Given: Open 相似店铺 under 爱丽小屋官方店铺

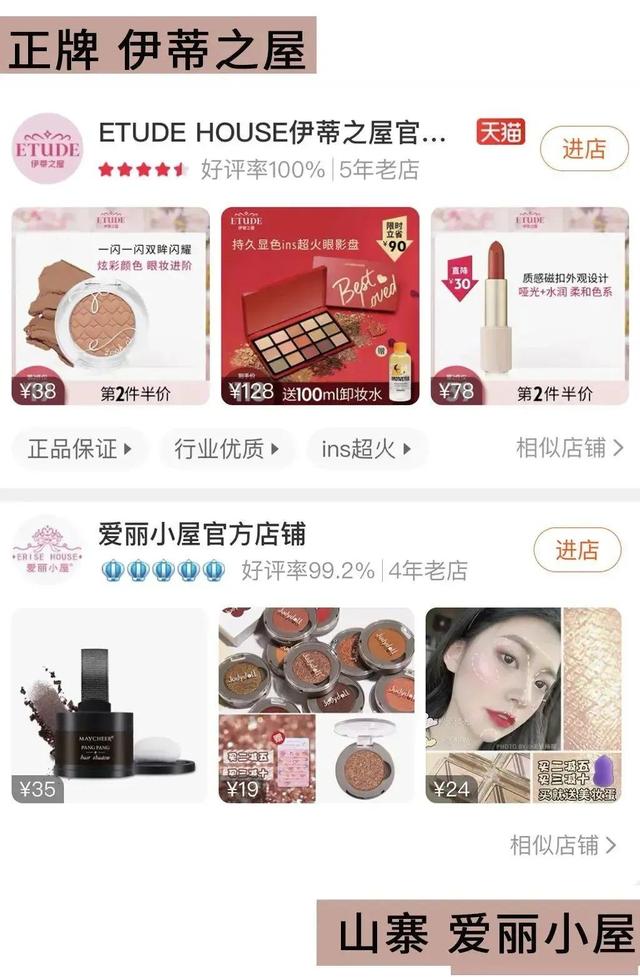Looking at the screenshot, I should pos(563,845).
